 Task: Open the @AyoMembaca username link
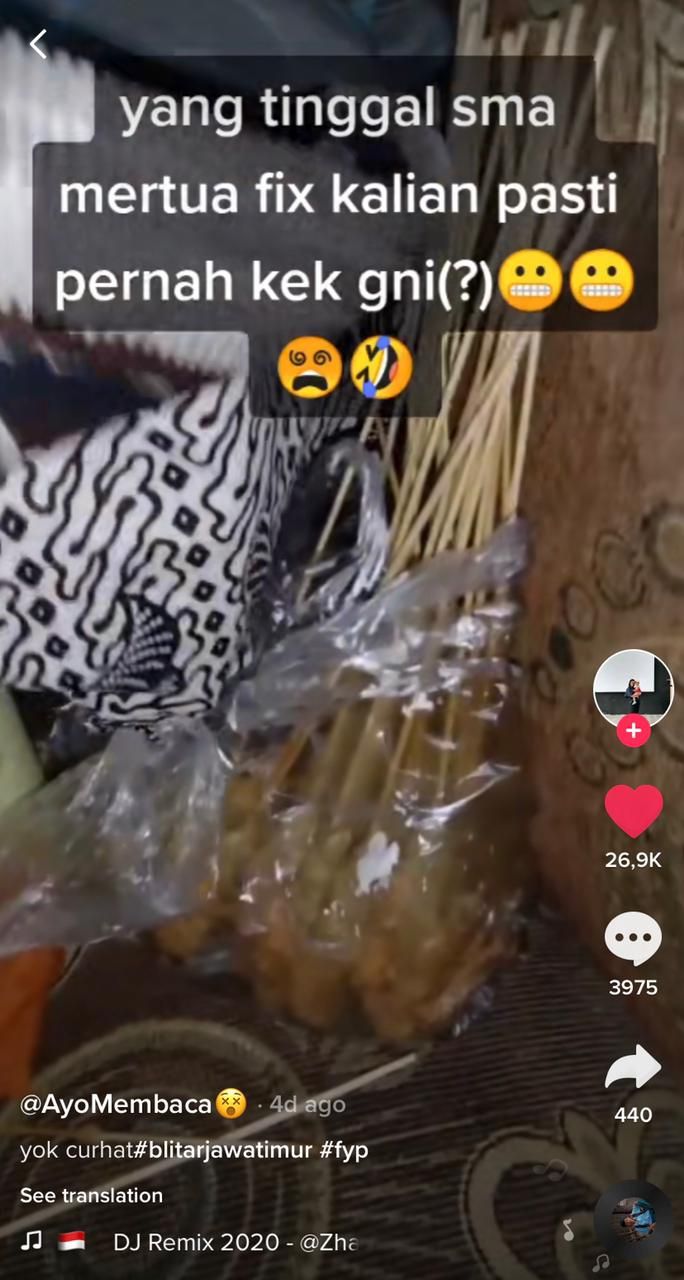coord(118,1104)
